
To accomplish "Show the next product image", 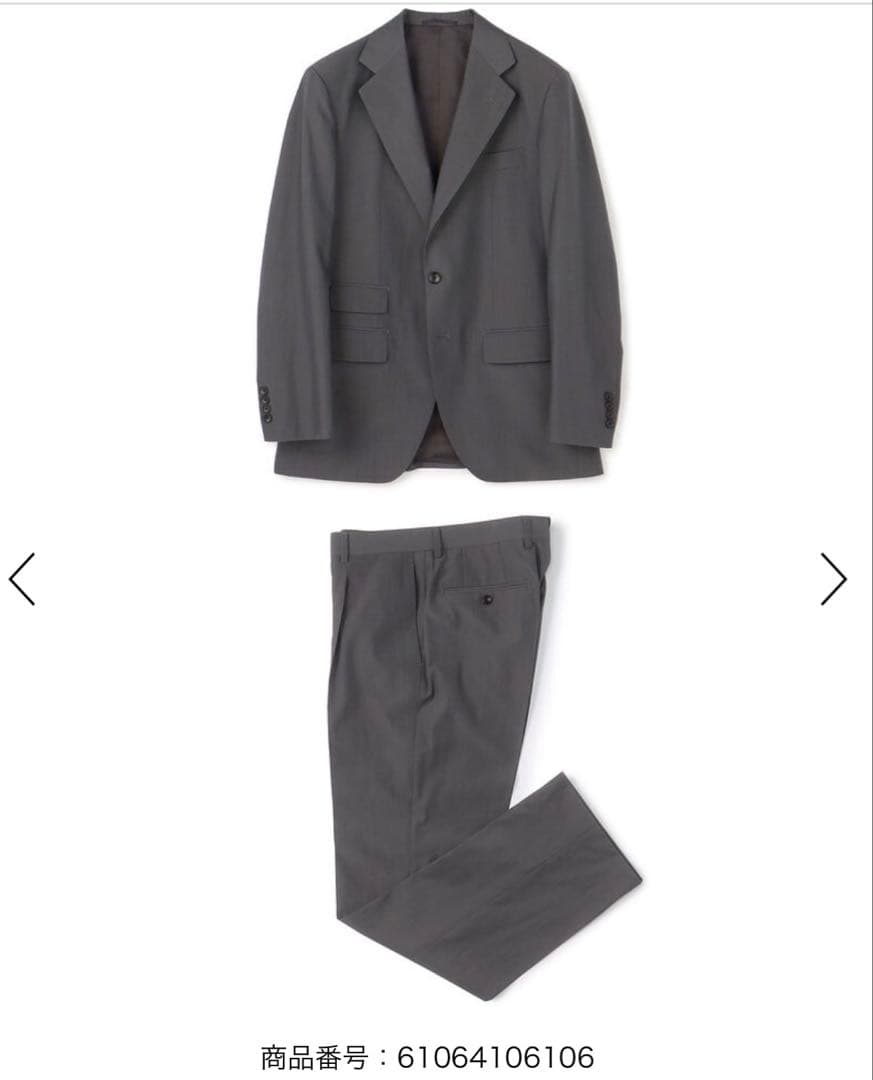I will click(x=833, y=579).
